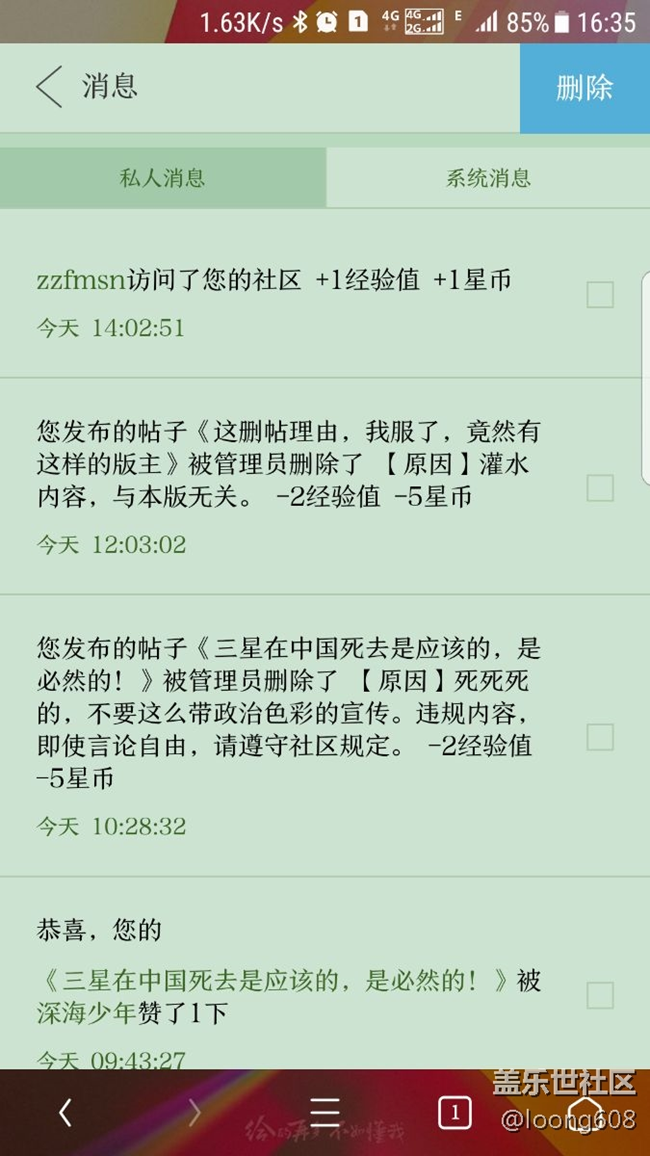Open zzfmsn's profile link
The image size is (650, 1156).
(81, 281)
